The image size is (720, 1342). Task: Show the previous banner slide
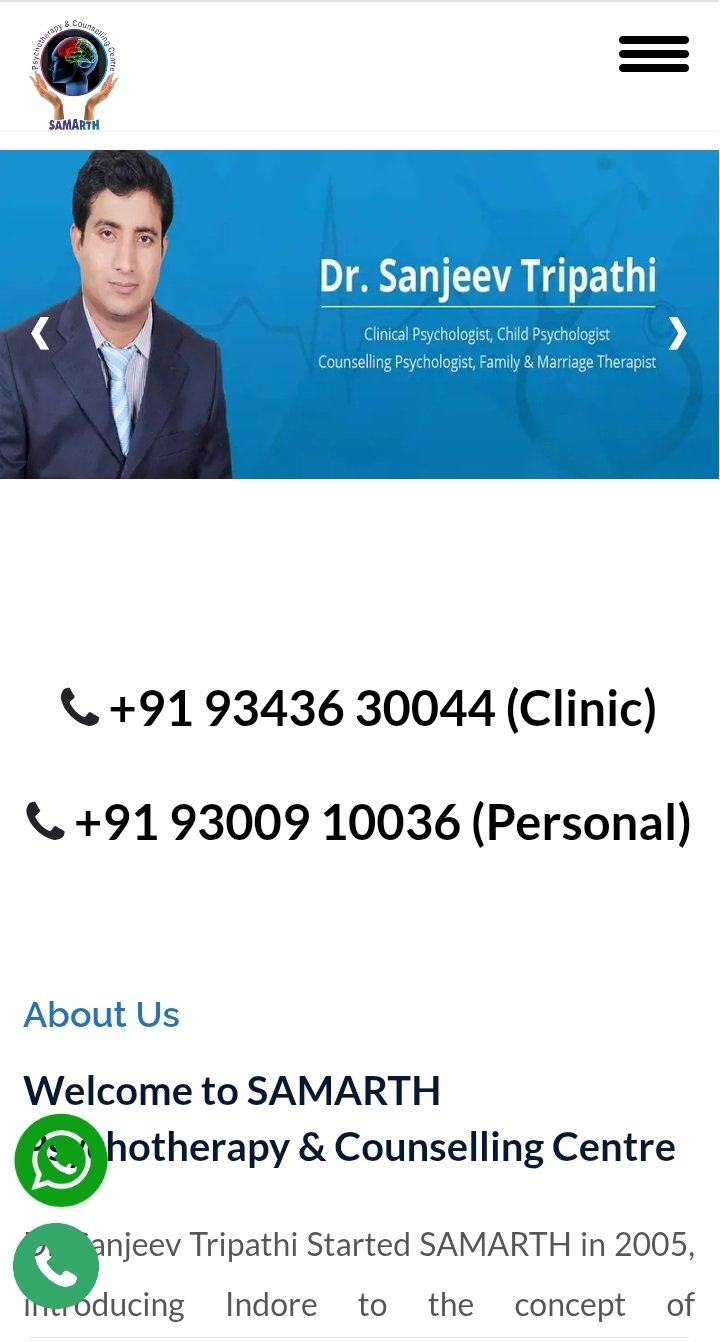pos(40,333)
